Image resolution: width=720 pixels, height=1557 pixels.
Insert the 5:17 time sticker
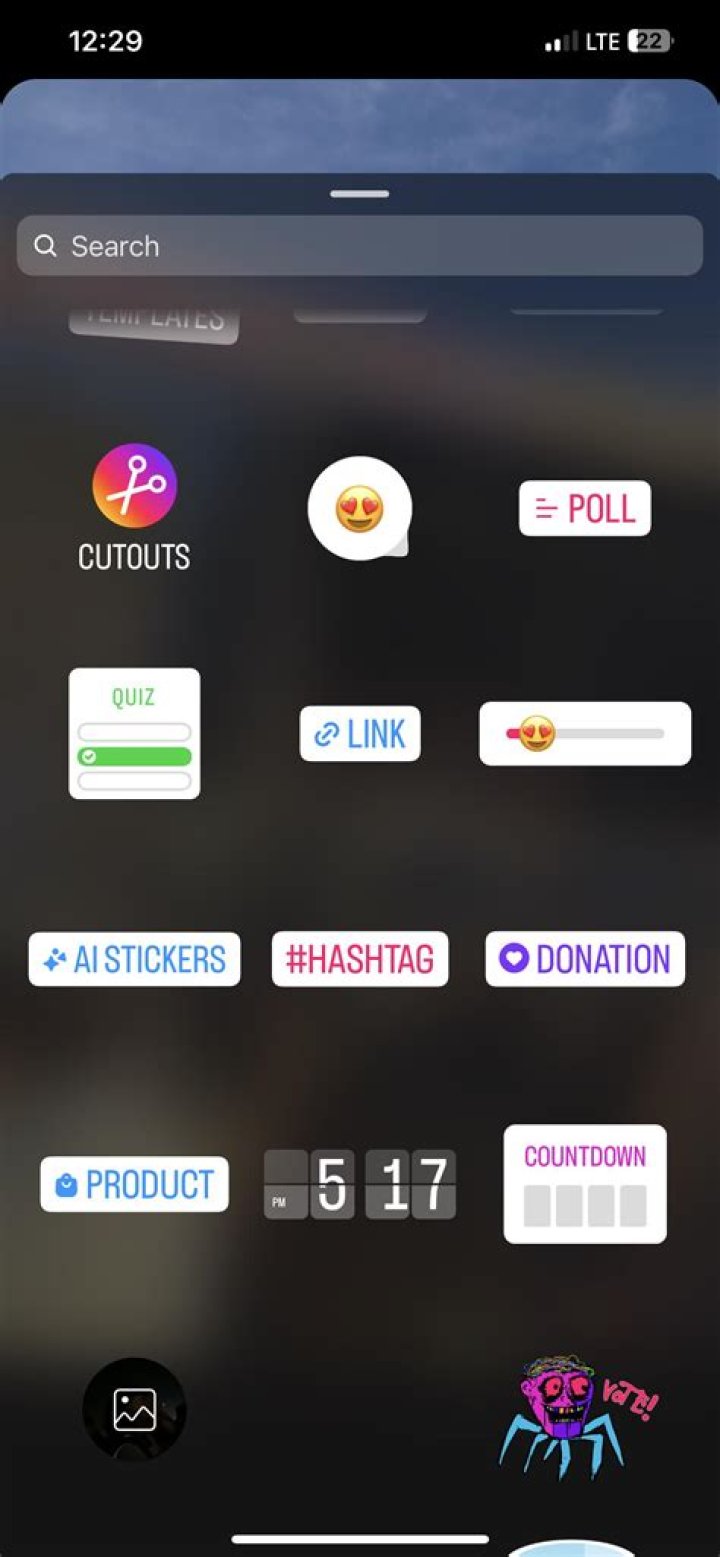tap(360, 1185)
